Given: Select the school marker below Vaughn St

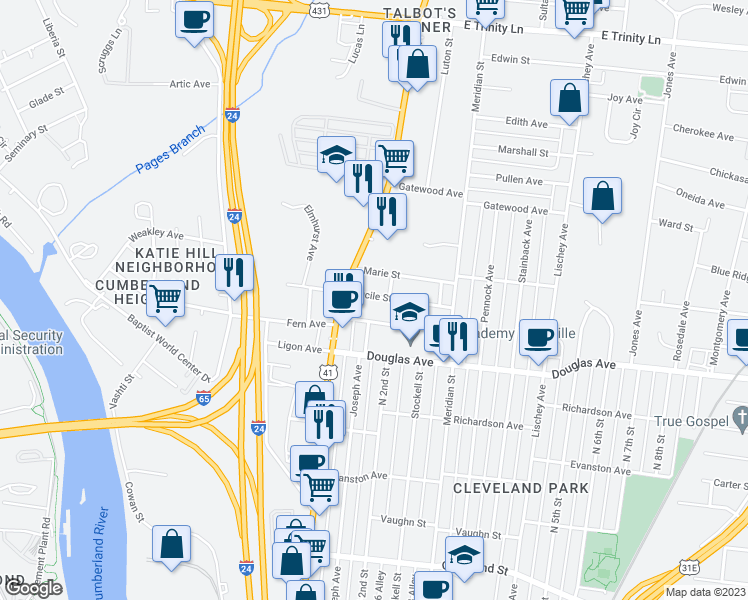Looking at the screenshot, I should (463, 554).
